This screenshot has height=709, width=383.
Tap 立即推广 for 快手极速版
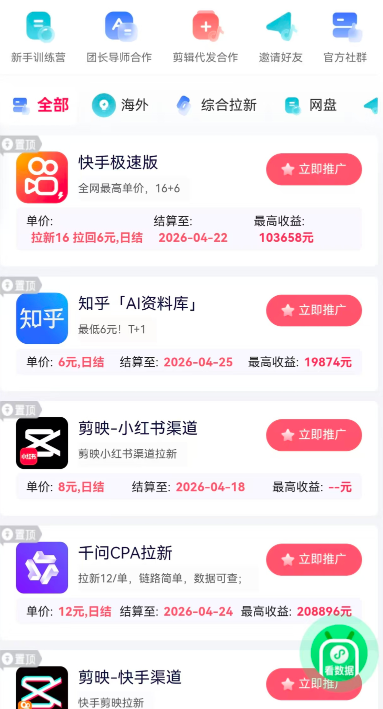coord(314,169)
